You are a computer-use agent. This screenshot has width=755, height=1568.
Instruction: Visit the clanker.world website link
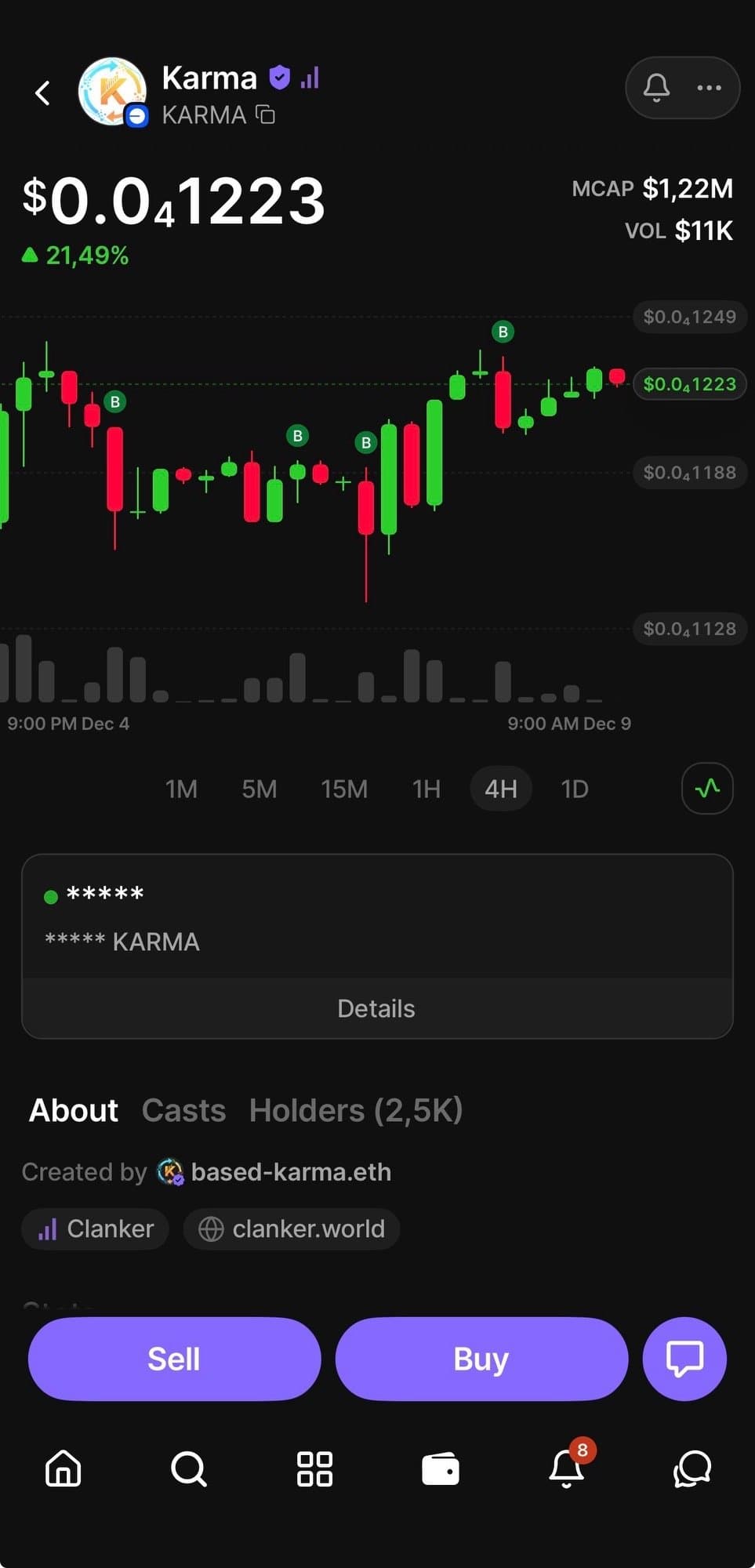pyautogui.click(x=292, y=1229)
